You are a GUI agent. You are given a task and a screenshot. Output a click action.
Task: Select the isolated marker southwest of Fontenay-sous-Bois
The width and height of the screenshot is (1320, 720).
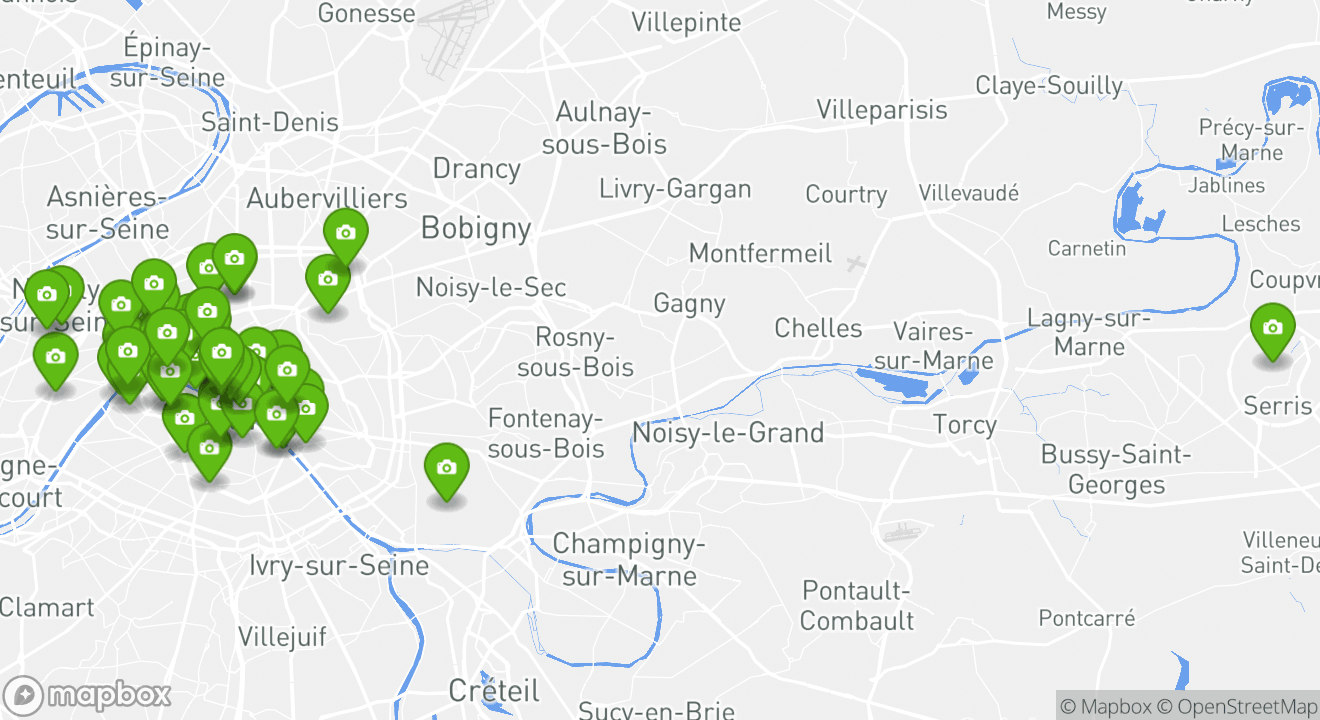[x=446, y=469]
